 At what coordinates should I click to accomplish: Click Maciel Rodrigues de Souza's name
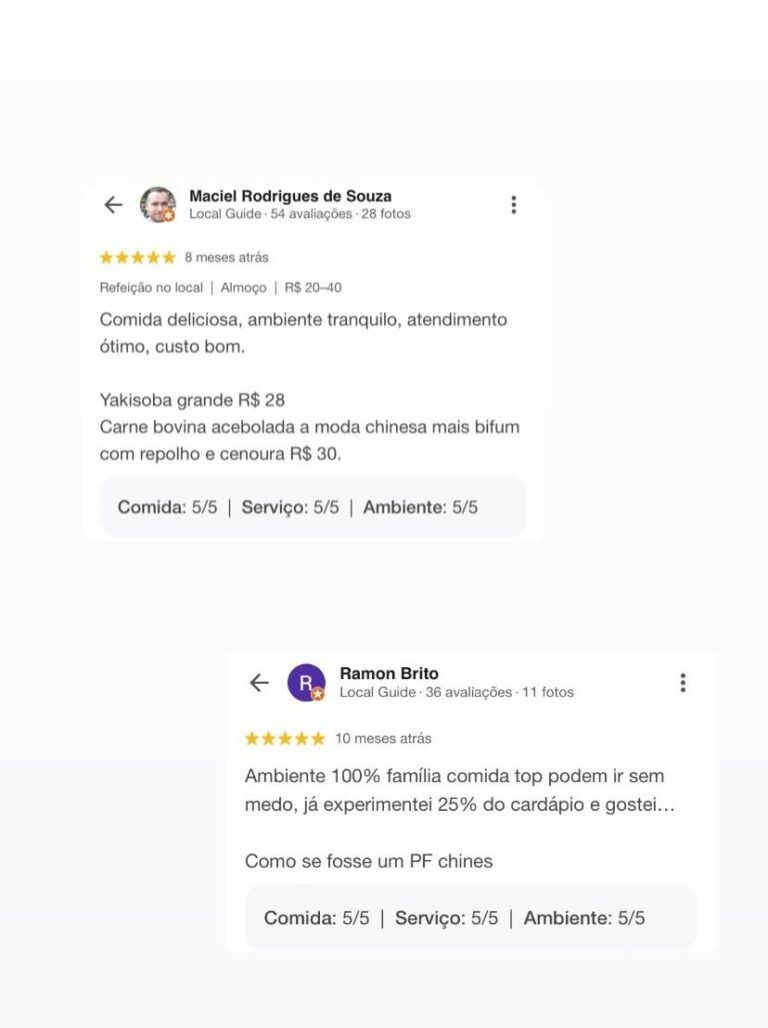coord(292,196)
